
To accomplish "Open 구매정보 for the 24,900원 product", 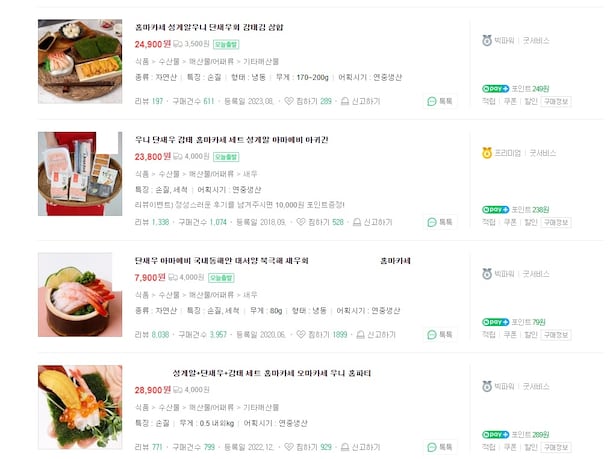I will (557, 101).
